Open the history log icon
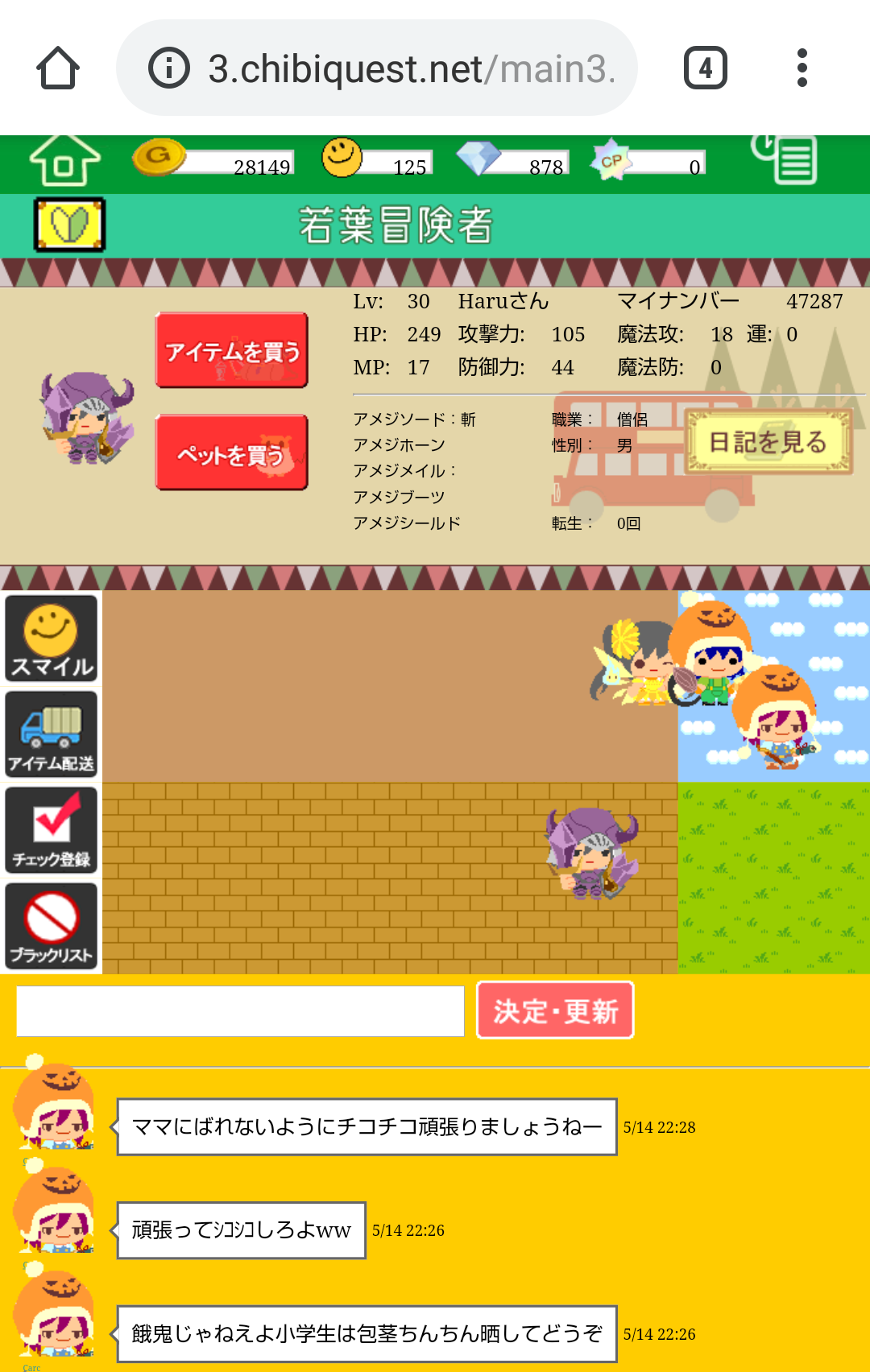Screen dimensions: 870x1372 point(785,159)
